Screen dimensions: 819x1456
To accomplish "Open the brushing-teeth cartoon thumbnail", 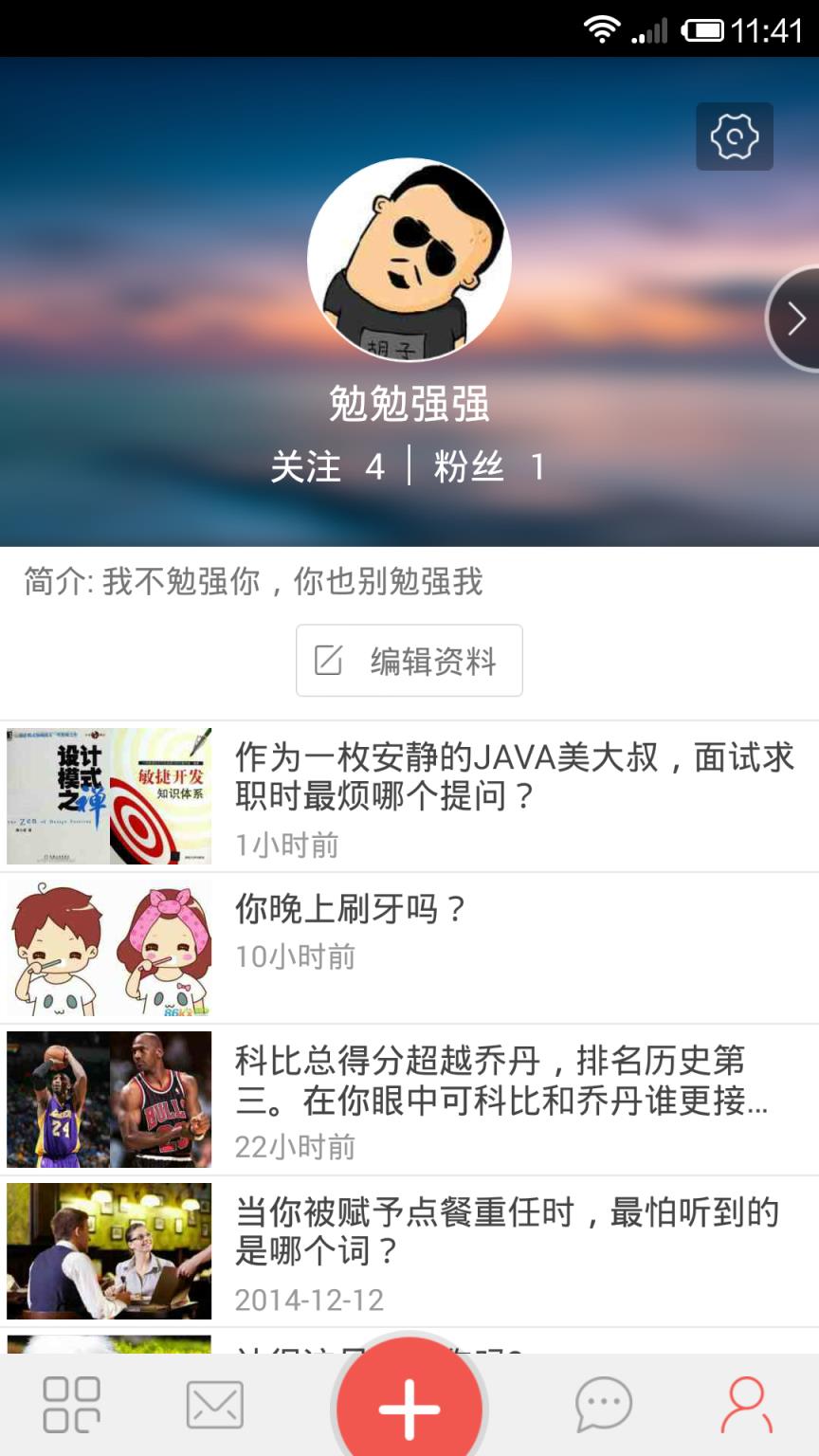I will click(x=109, y=948).
